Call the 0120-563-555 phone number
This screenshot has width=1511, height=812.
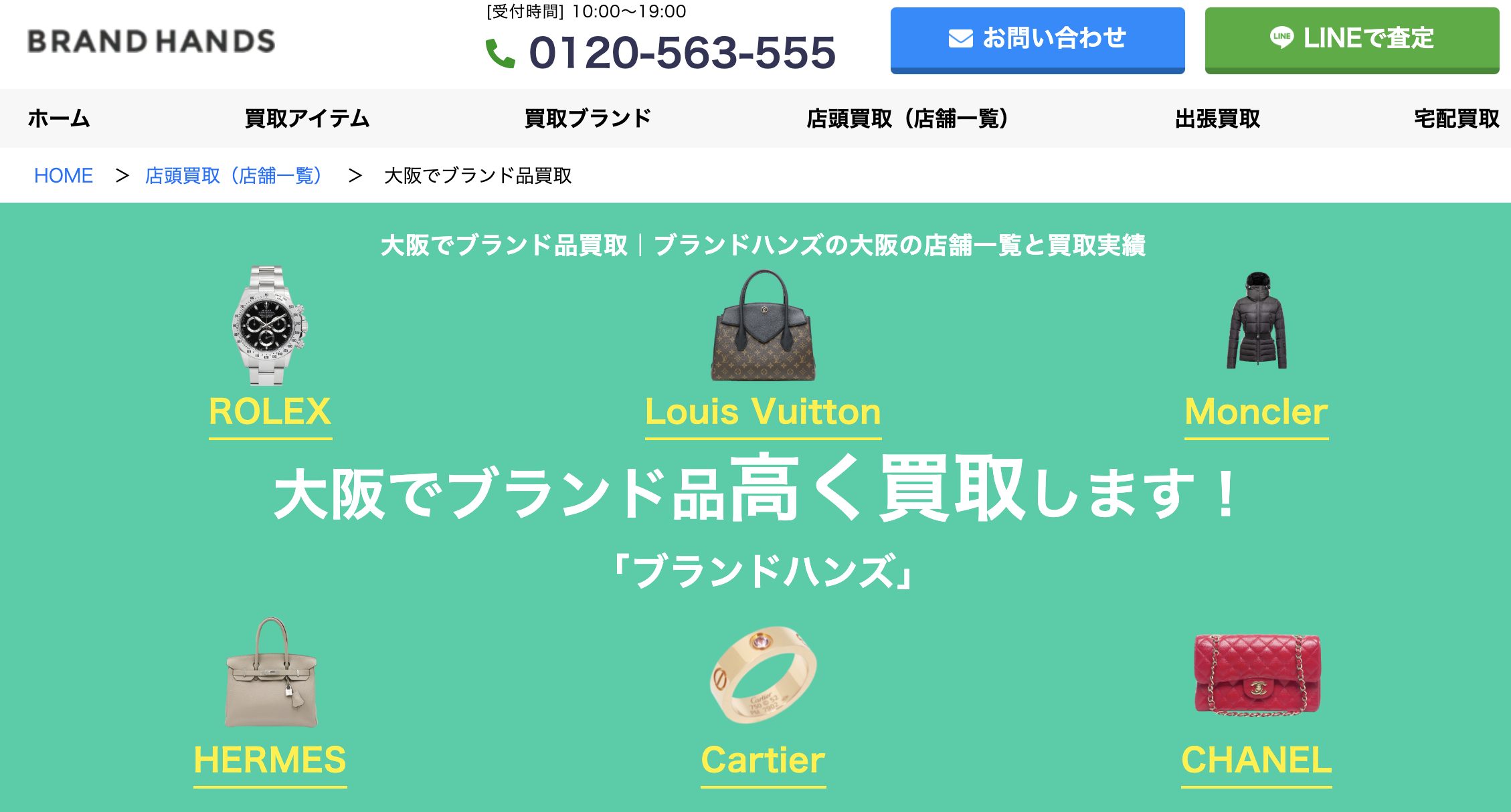tap(681, 53)
